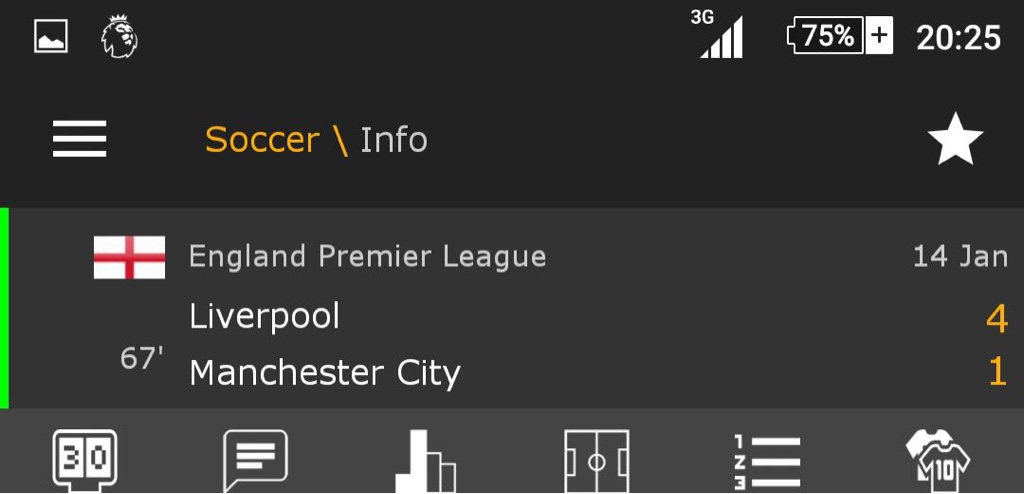Switch to the scoreboard tab
The height and width of the screenshot is (494, 1024).
[x=84, y=461]
